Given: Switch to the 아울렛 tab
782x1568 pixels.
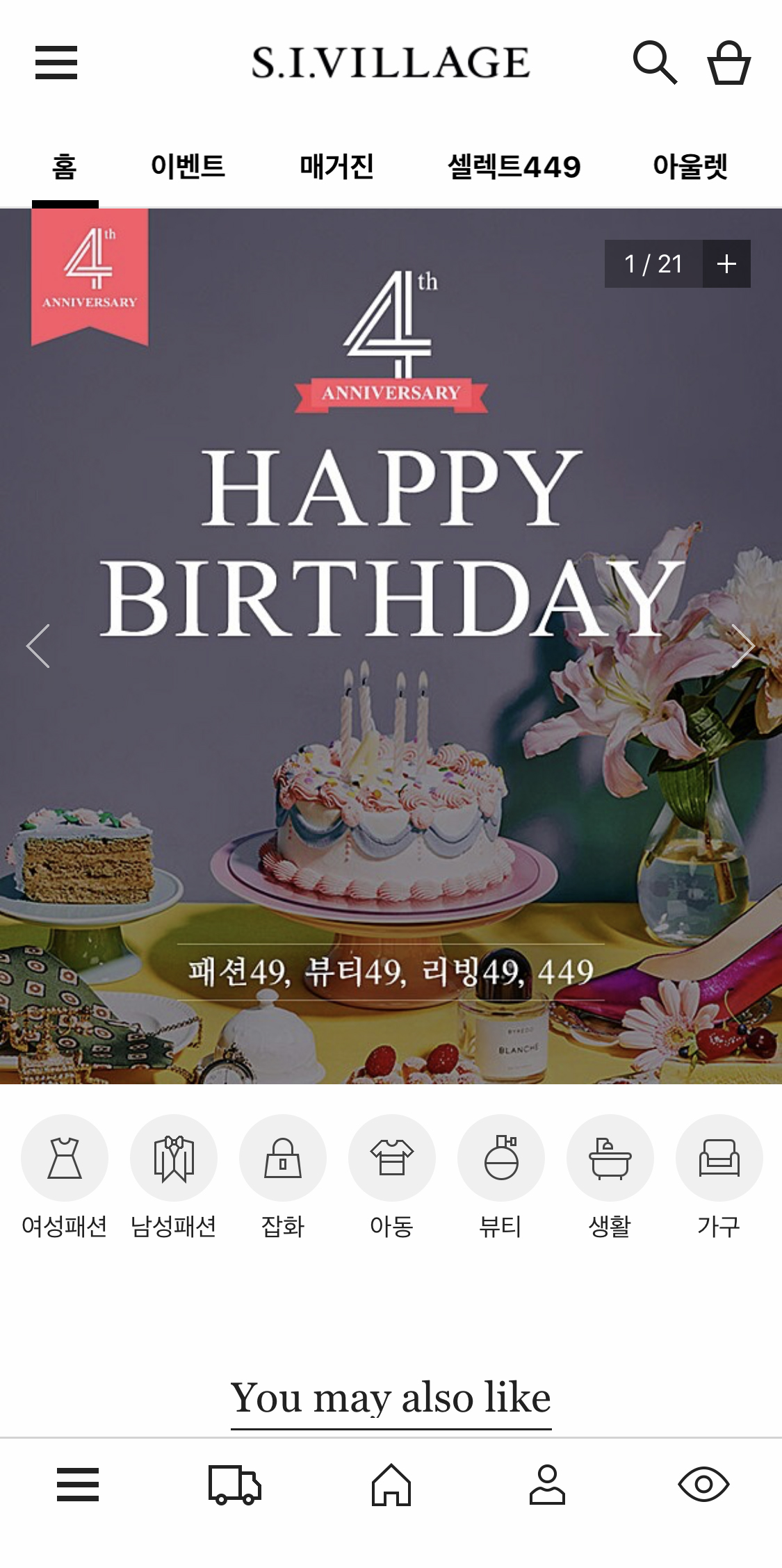Looking at the screenshot, I should pyautogui.click(x=690, y=167).
